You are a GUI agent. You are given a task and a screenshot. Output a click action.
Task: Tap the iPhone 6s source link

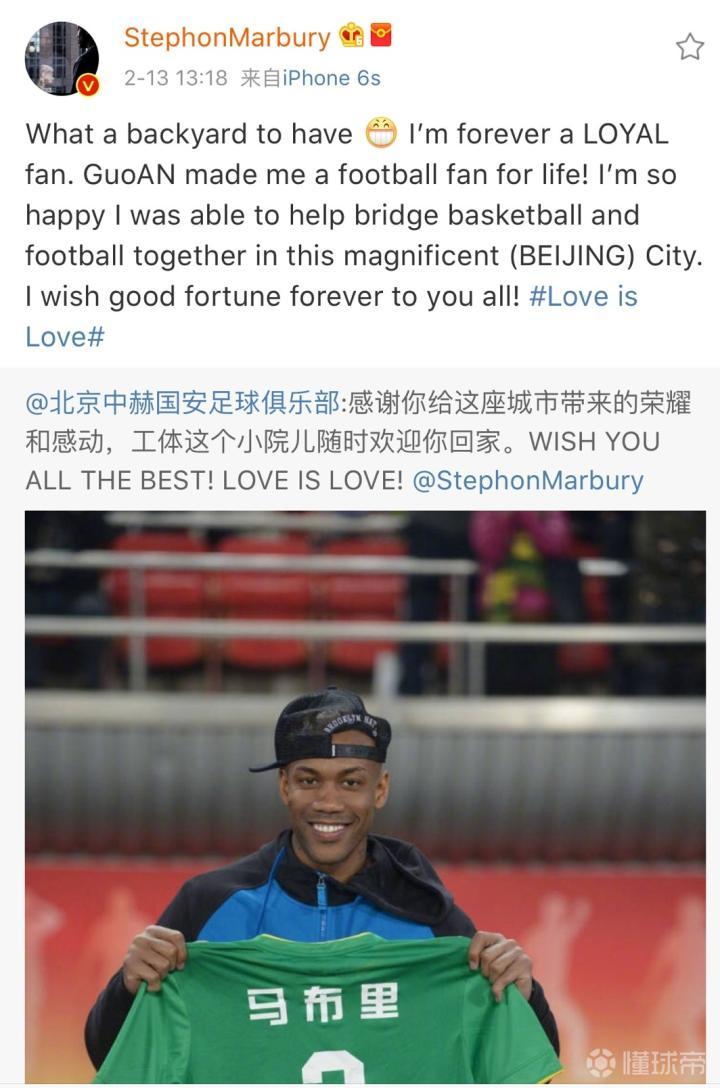click(331, 78)
